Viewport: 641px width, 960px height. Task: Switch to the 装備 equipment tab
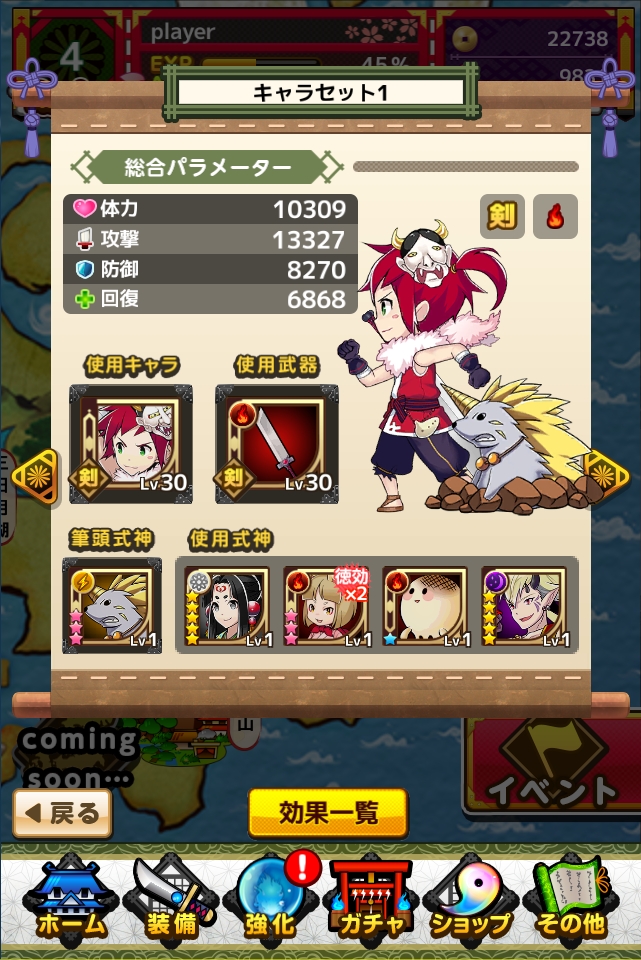pyautogui.click(x=171, y=898)
